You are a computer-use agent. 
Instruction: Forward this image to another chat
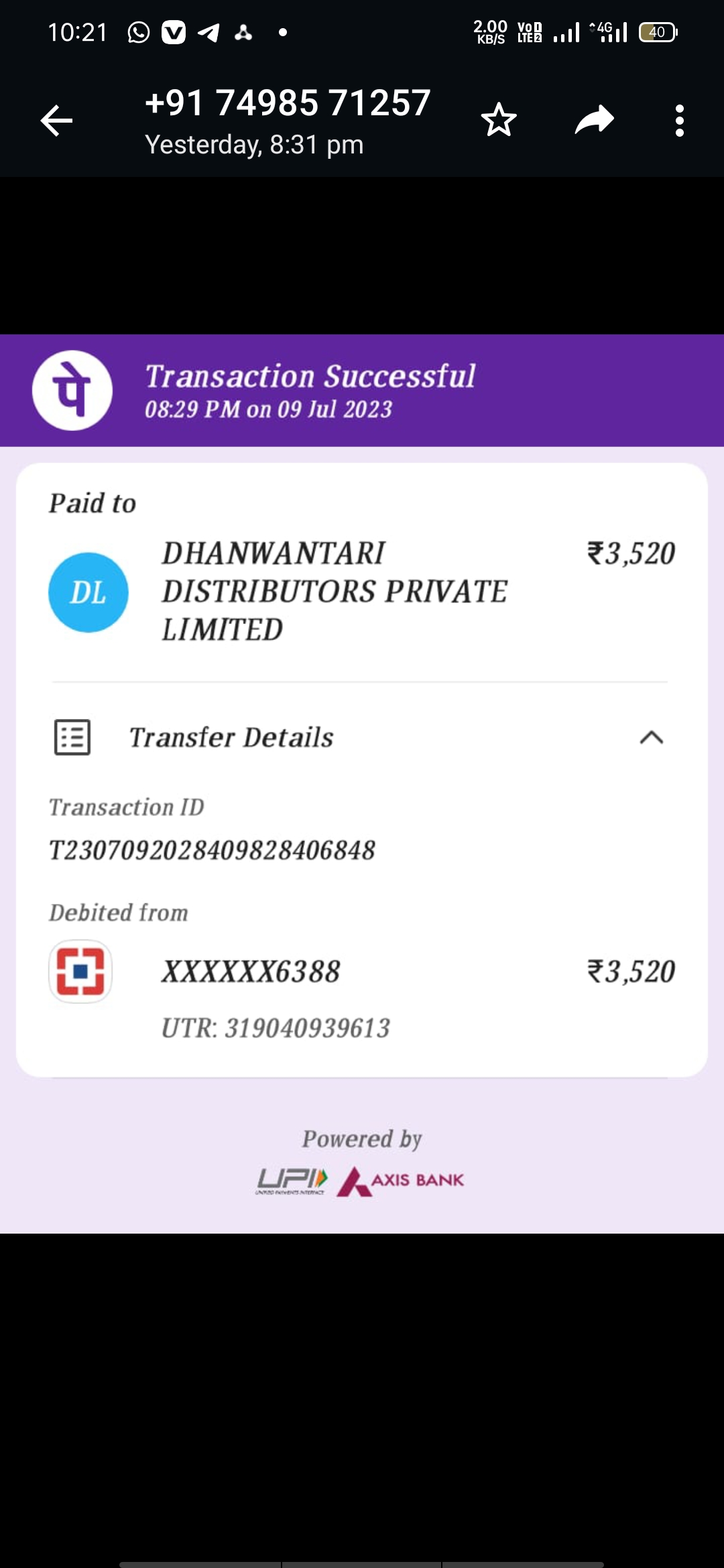(x=595, y=121)
